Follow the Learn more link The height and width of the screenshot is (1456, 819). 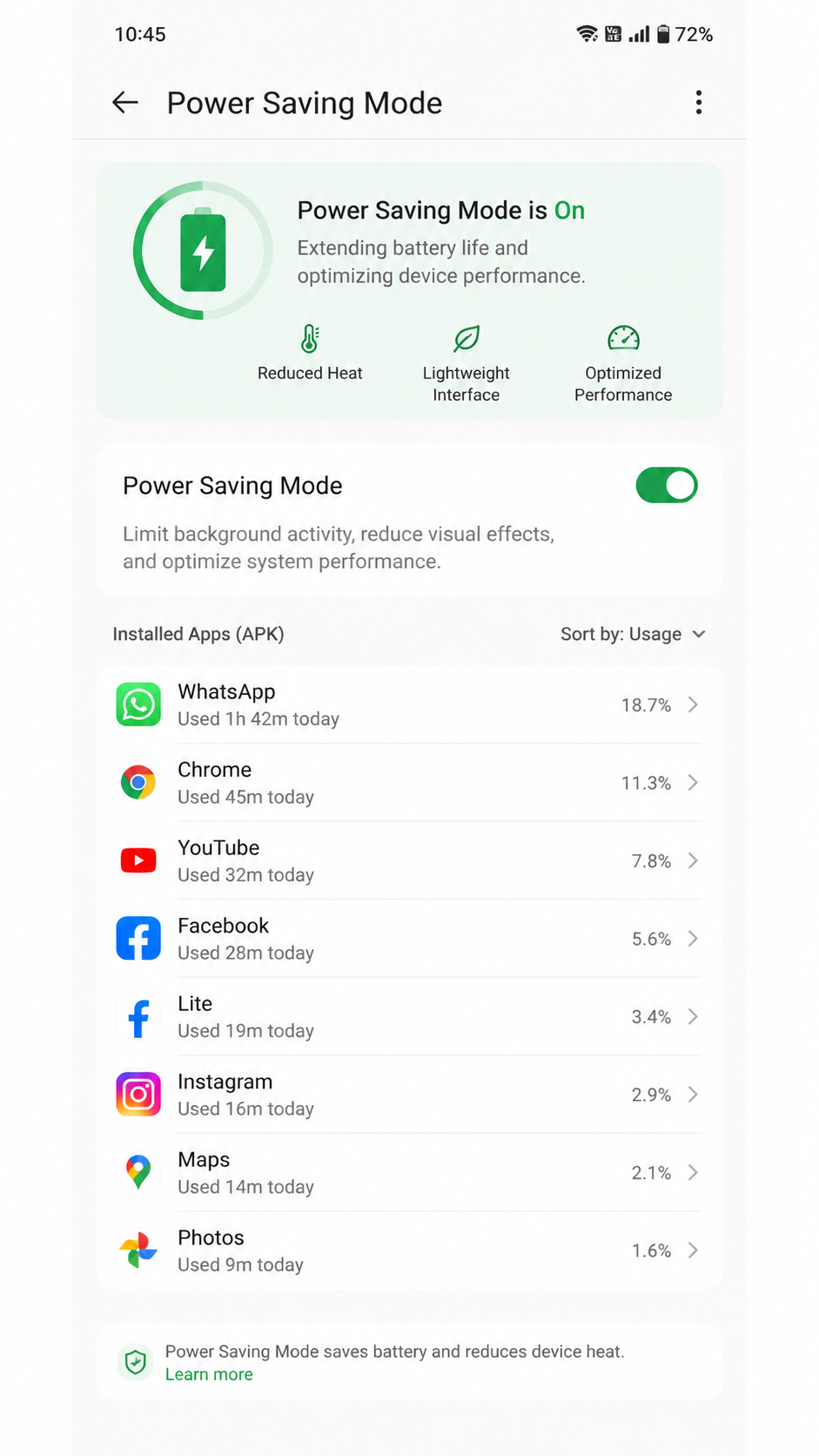point(209,1374)
